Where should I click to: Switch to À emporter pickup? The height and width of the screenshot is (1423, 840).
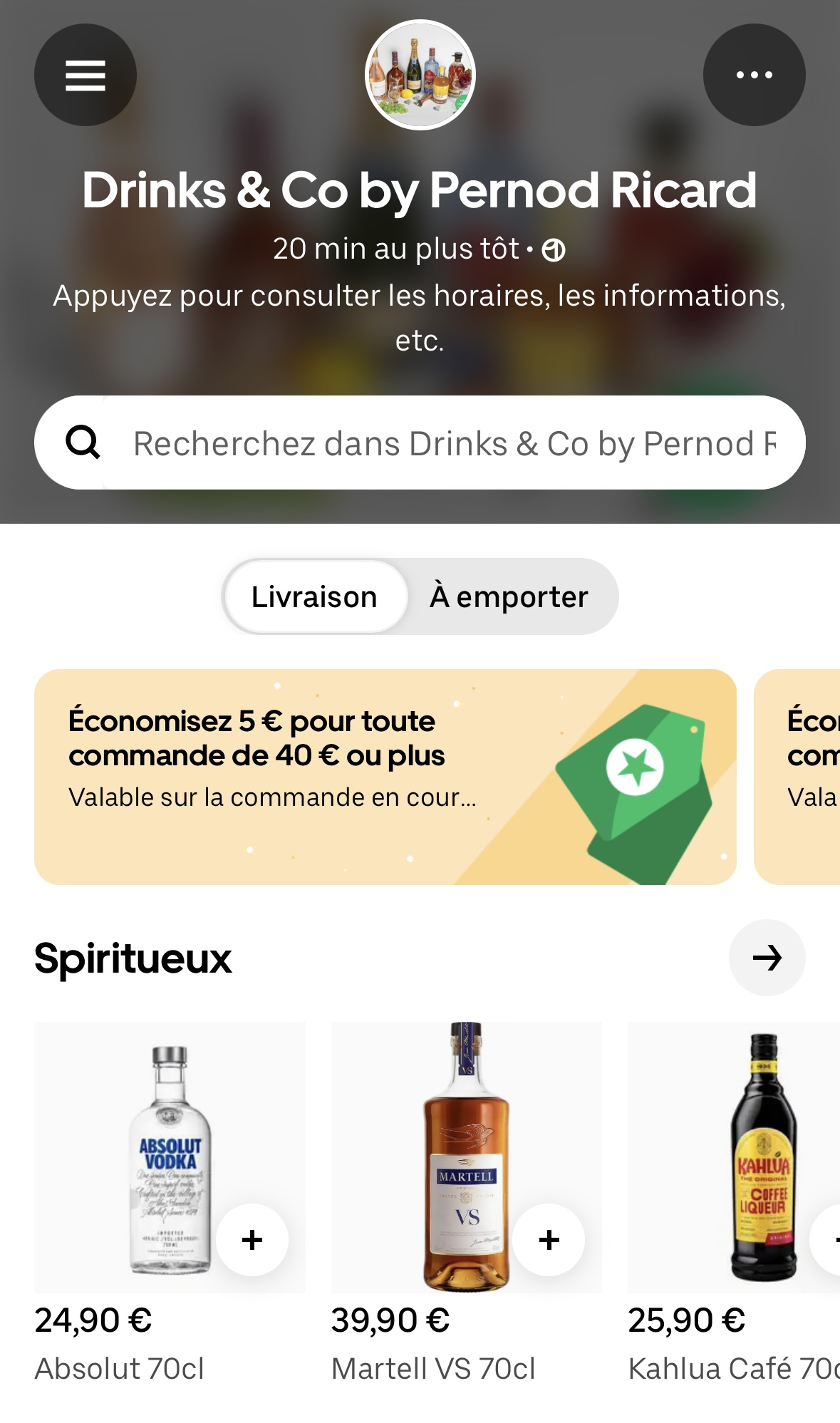[x=509, y=596]
